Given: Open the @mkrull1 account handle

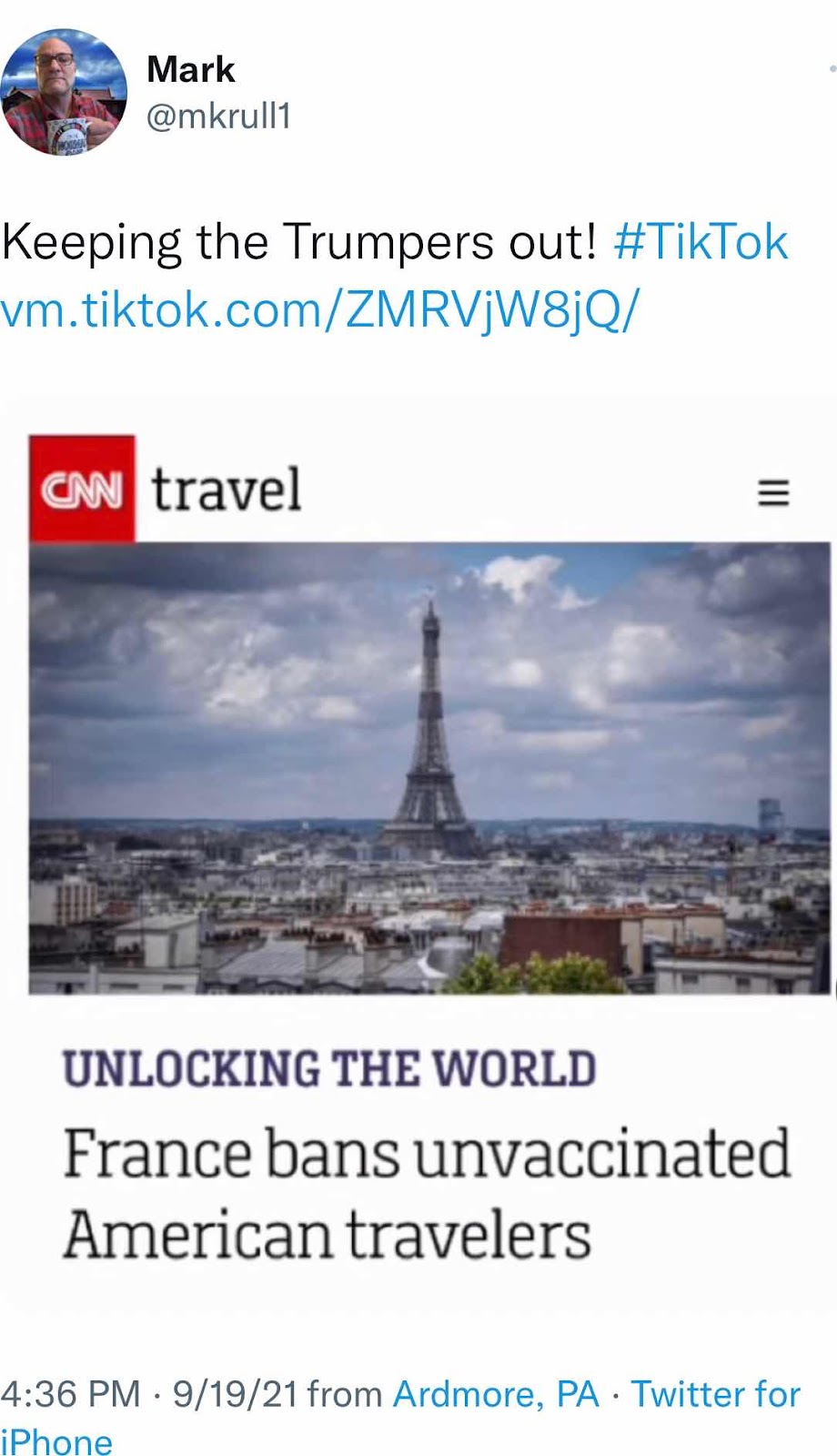Looking at the screenshot, I should pyautogui.click(x=218, y=116).
